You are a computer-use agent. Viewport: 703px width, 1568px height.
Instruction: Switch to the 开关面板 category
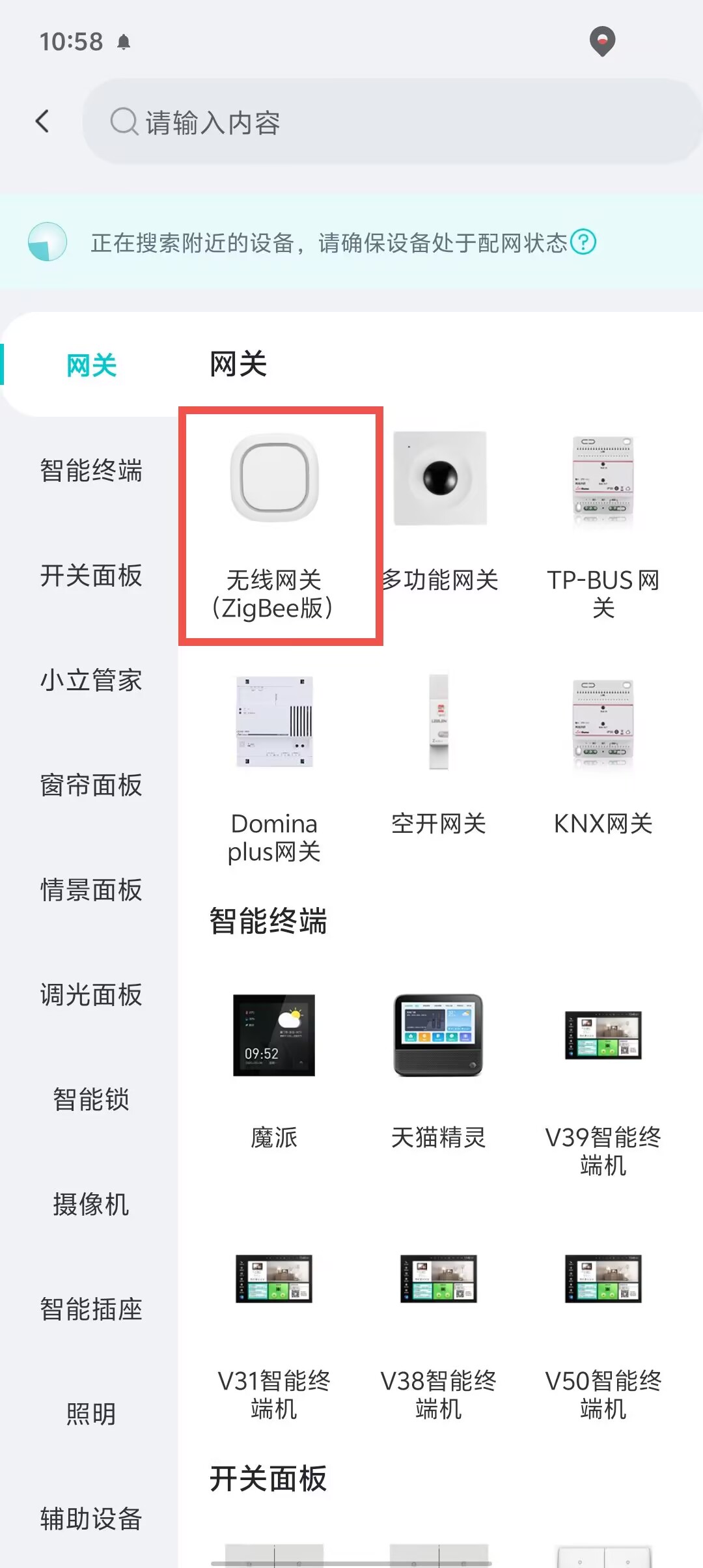pyautogui.click(x=91, y=576)
